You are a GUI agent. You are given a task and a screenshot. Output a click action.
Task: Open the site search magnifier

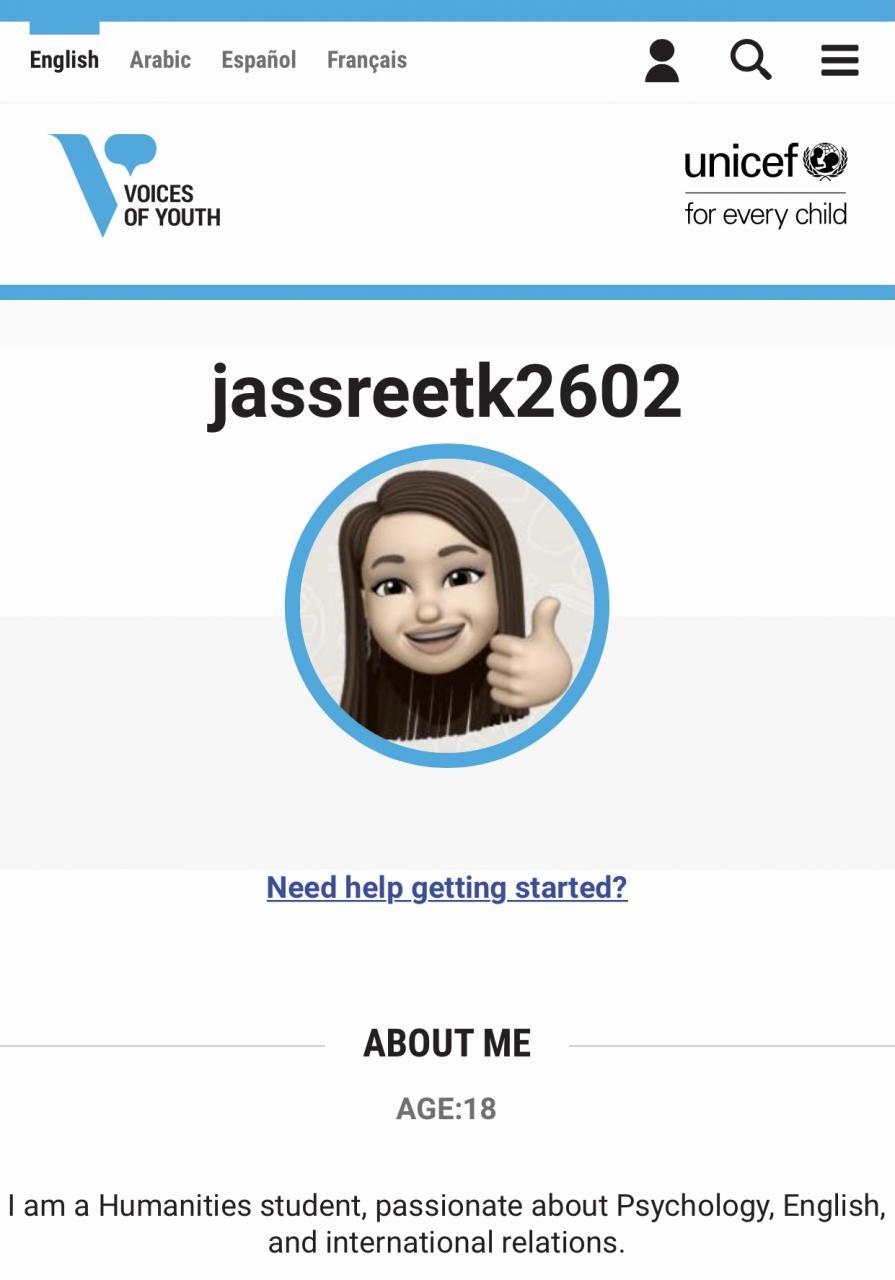click(750, 61)
